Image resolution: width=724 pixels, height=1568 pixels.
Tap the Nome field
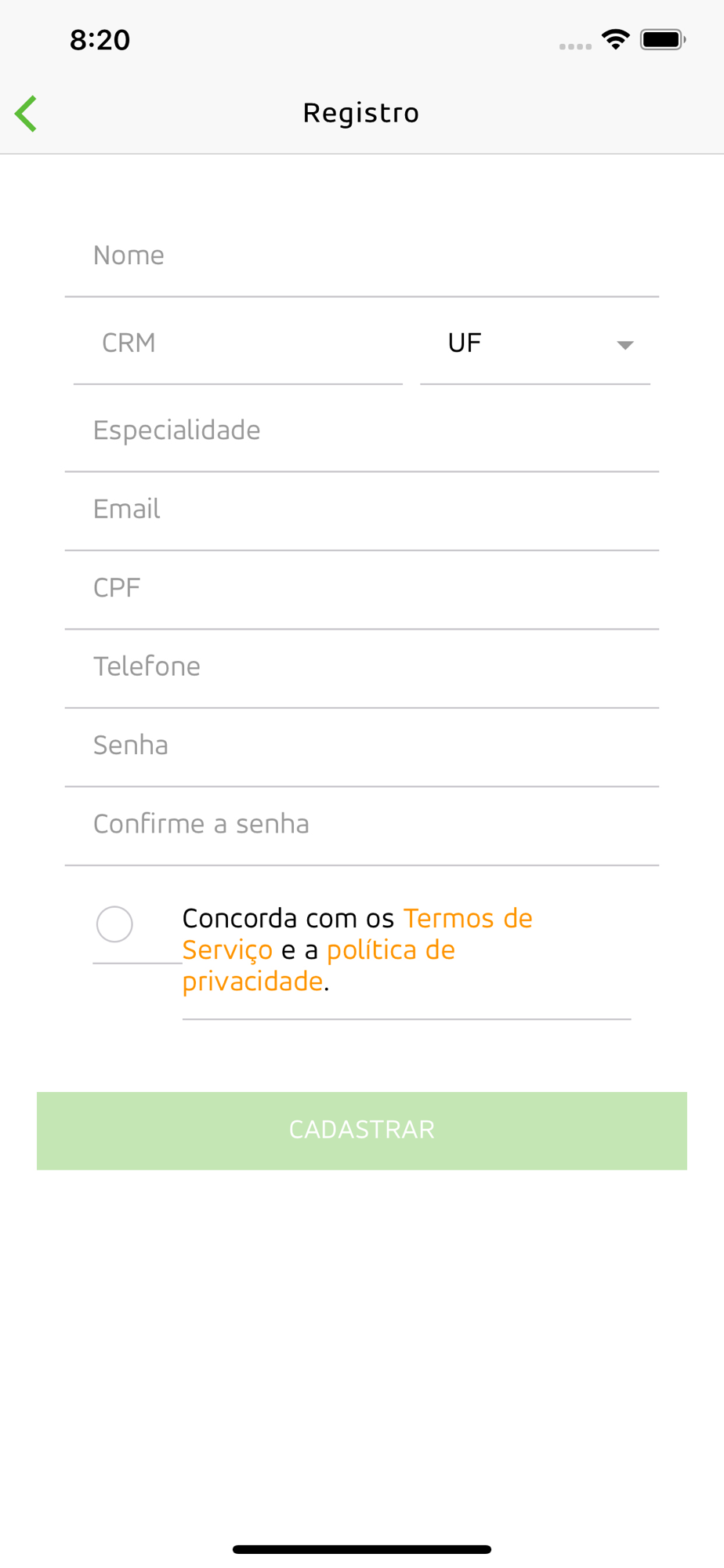click(x=362, y=256)
